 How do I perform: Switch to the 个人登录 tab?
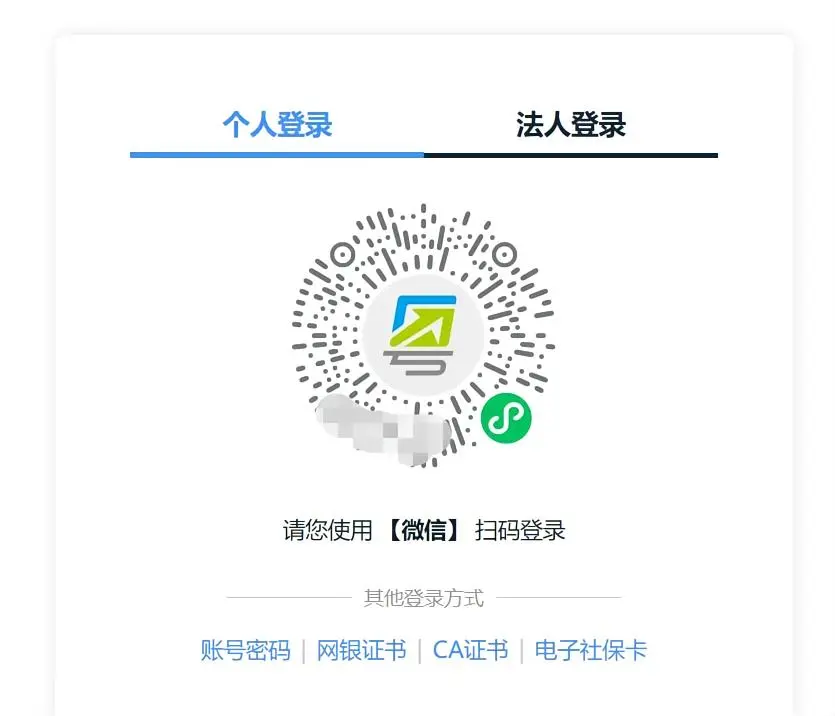point(277,125)
